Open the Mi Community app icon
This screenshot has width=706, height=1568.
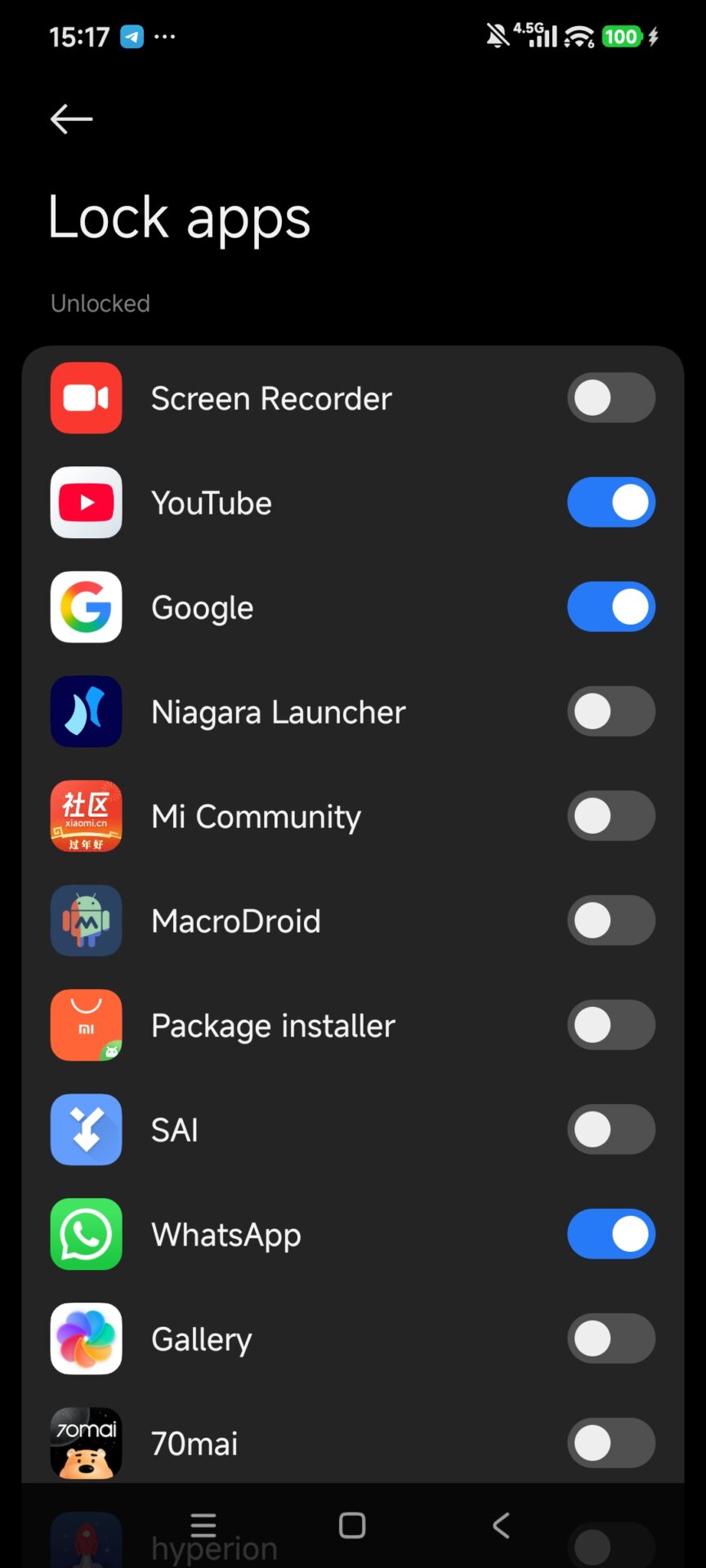86,816
